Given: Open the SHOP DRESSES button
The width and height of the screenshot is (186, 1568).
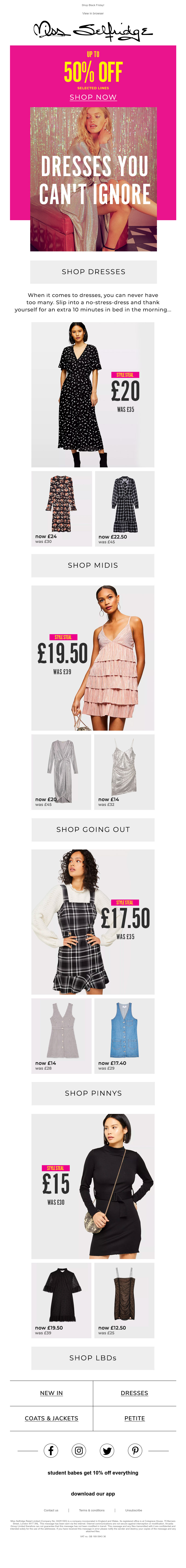Looking at the screenshot, I should [x=93, y=271].
